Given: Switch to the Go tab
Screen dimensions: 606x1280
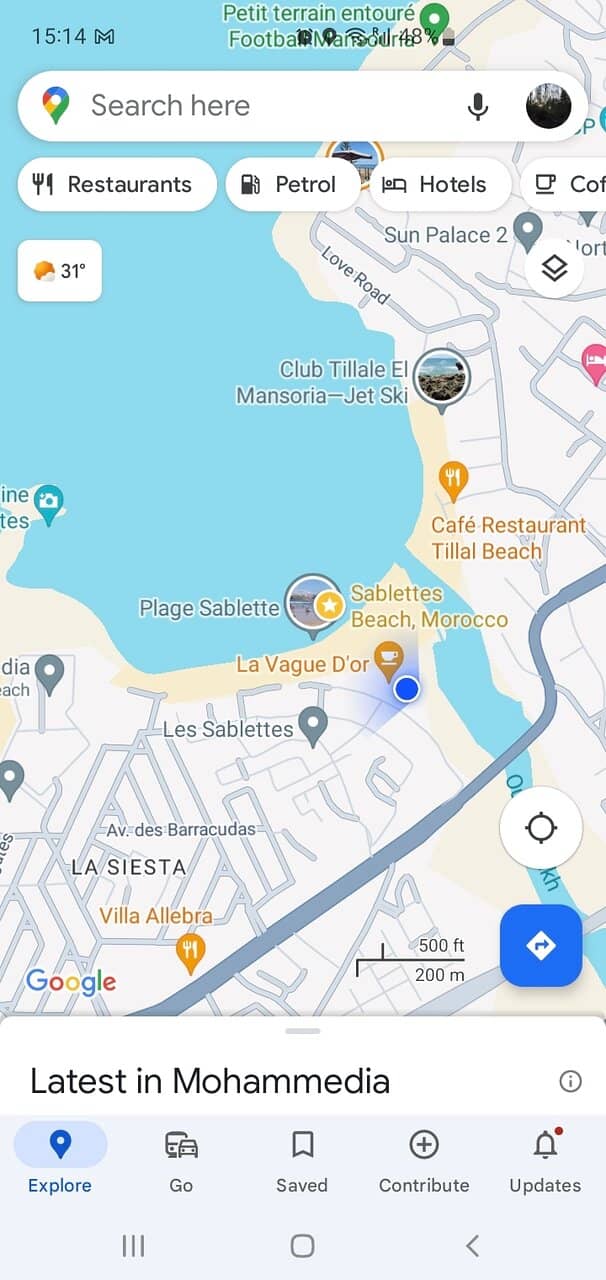Looking at the screenshot, I should point(181,1160).
